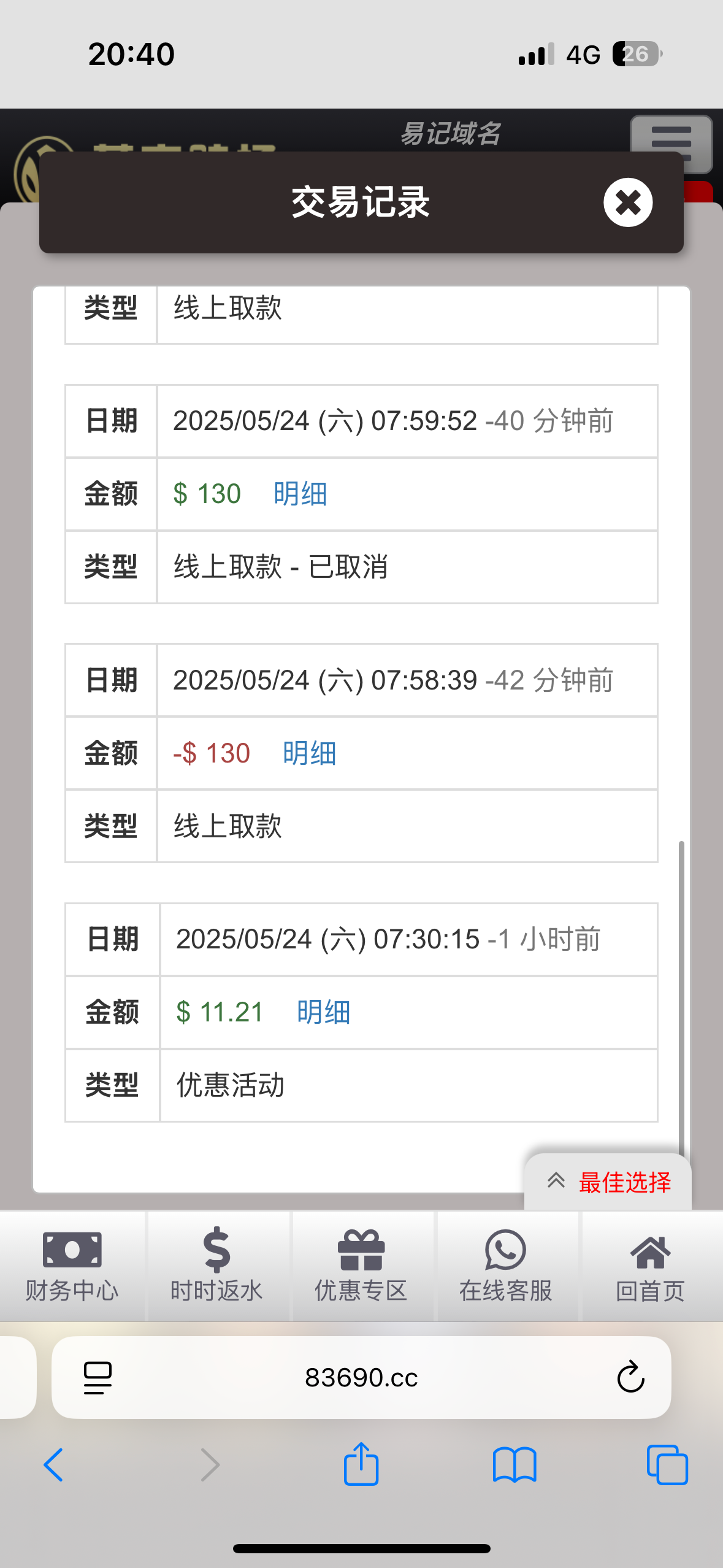Share this page

(361, 1464)
